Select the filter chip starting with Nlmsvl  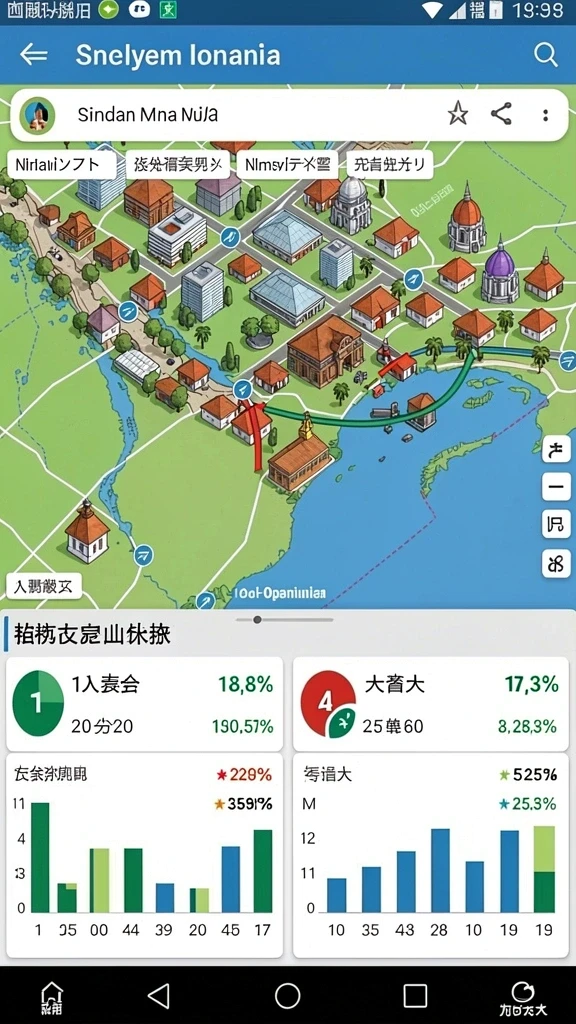[x=287, y=165]
